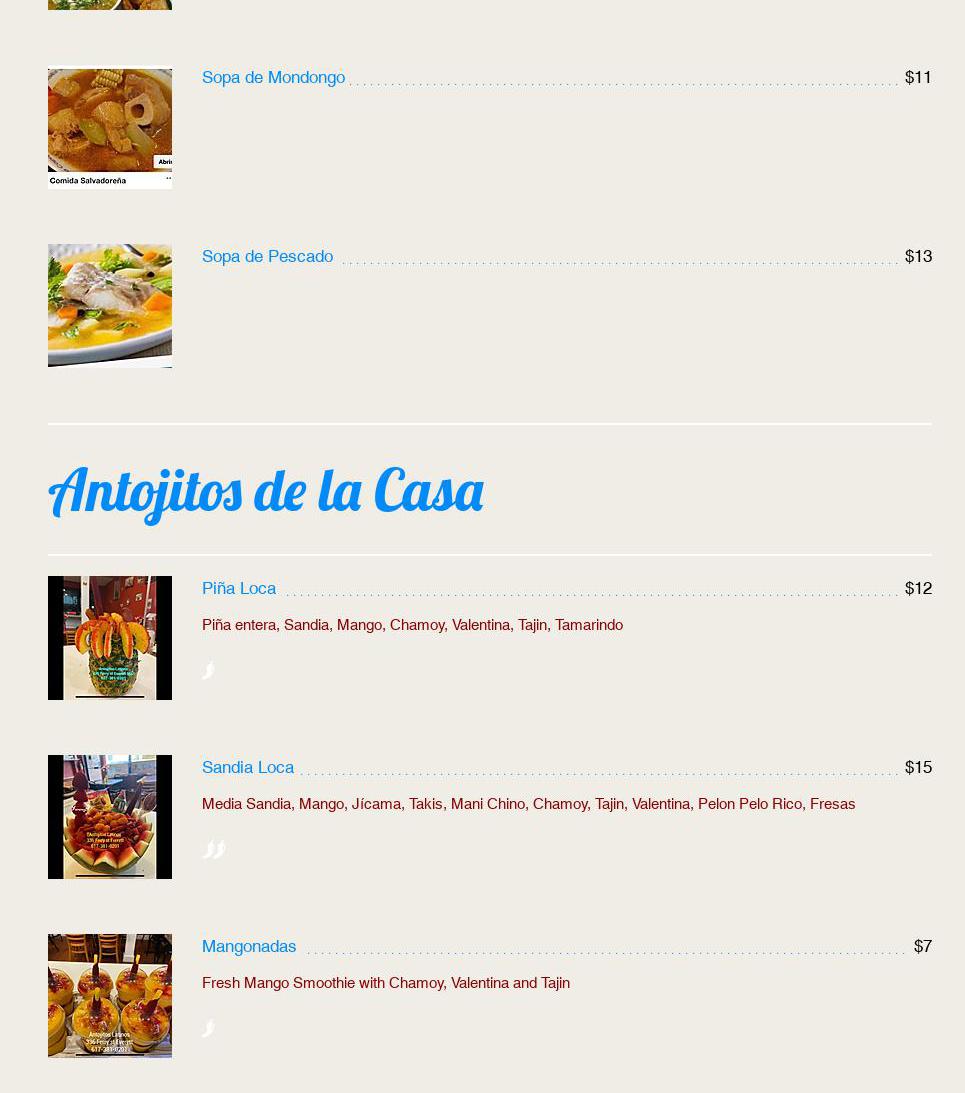Enlarge the Sopa de Pescado picture
This screenshot has height=1093, width=965.
point(110,306)
